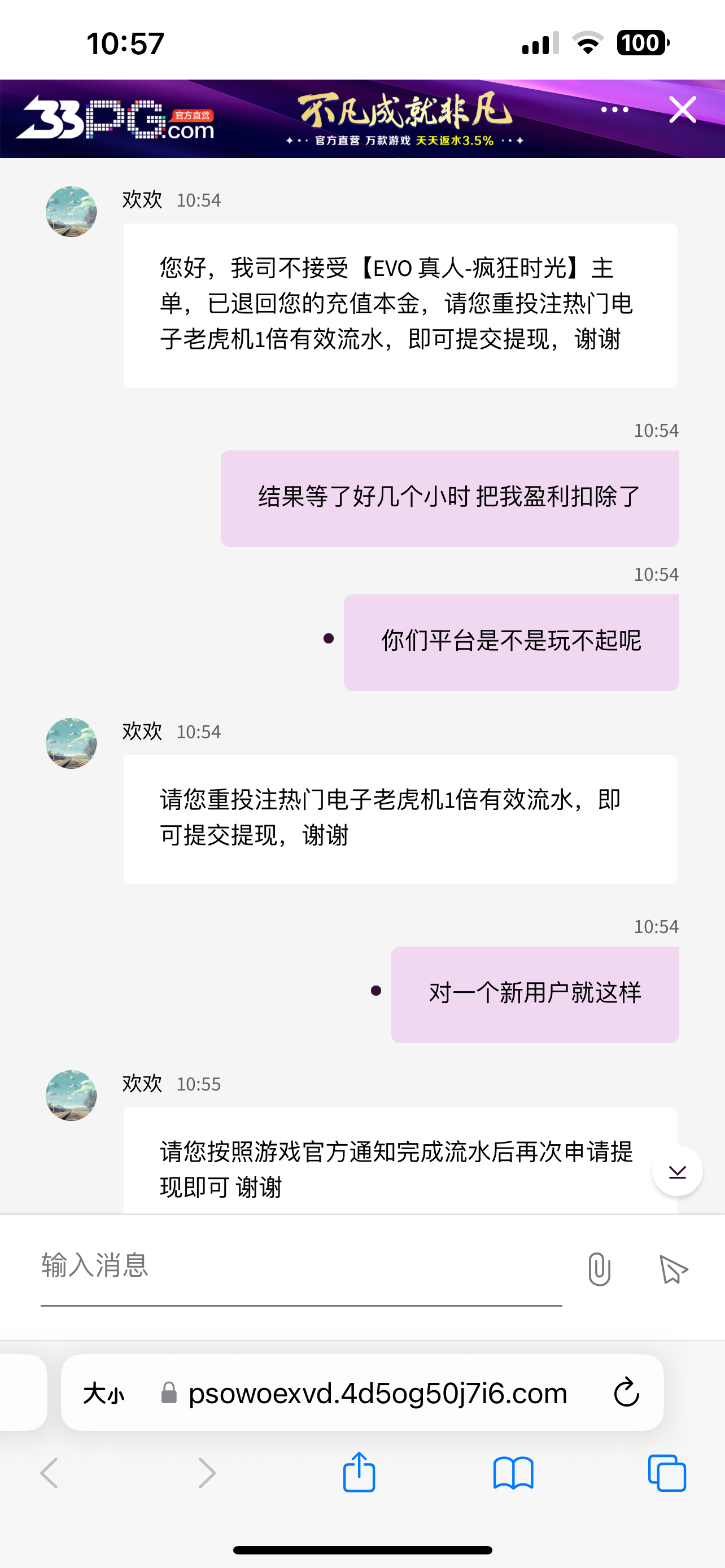Focus the message input field

click(x=301, y=1266)
